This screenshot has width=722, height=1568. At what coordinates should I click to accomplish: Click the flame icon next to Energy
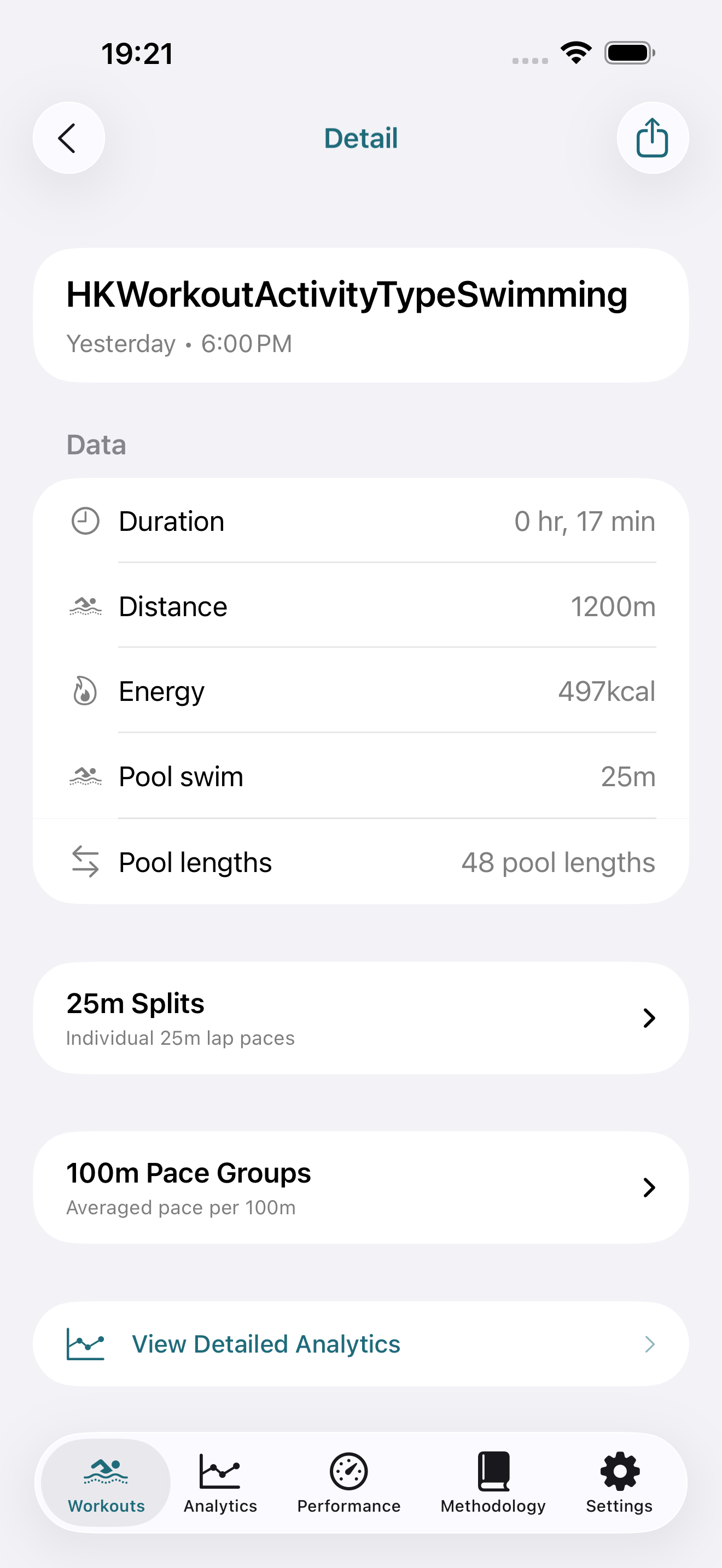(x=85, y=691)
